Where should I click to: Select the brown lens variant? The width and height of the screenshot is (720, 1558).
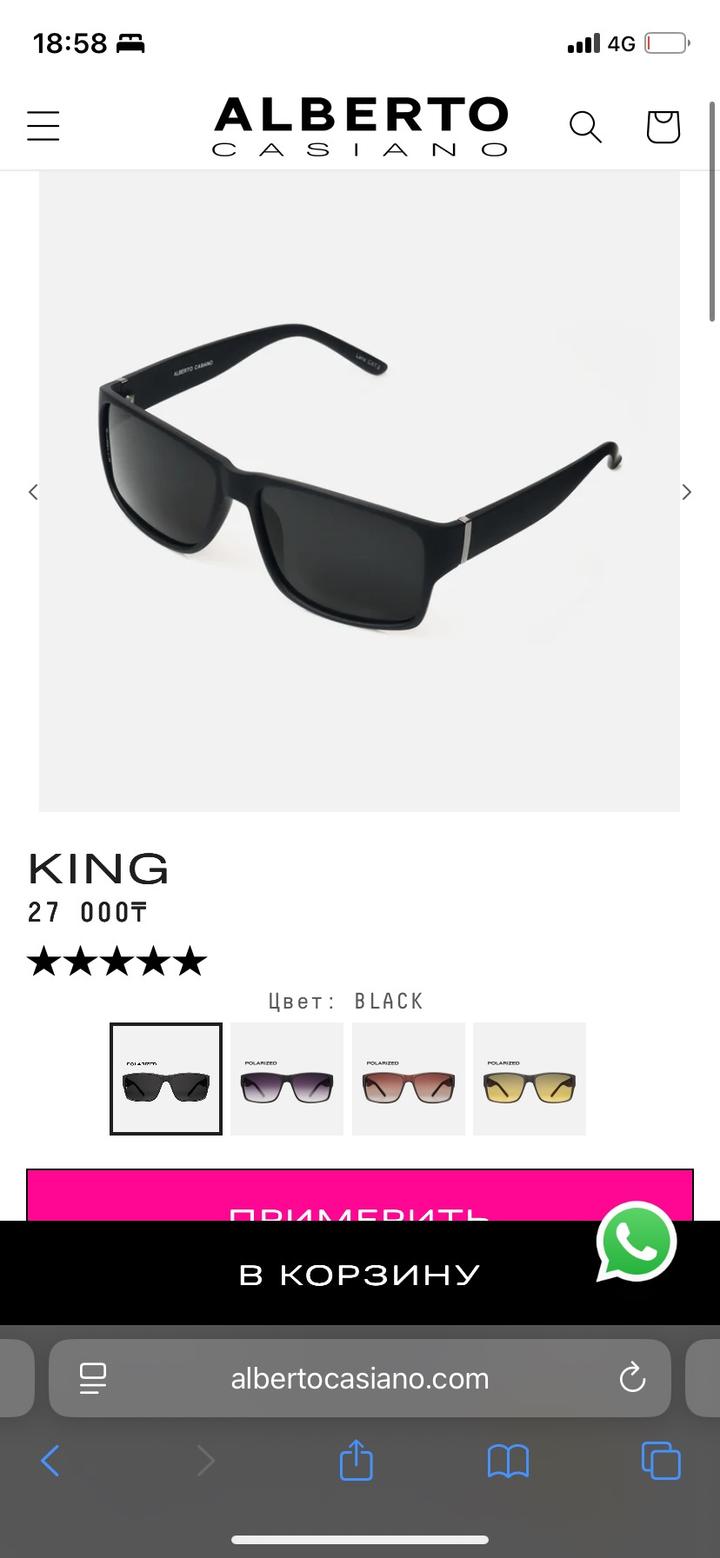click(408, 1079)
